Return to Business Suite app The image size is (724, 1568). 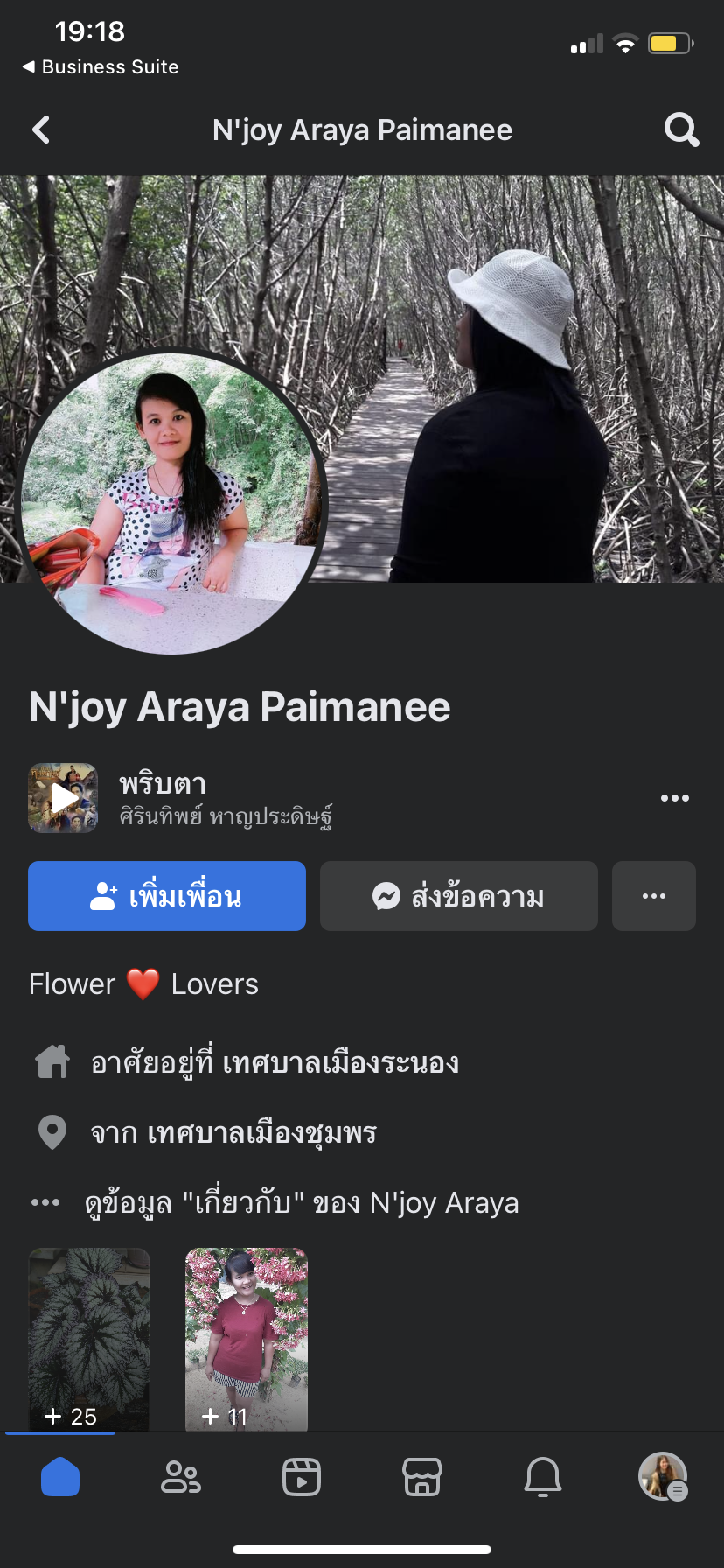(101, 67)
